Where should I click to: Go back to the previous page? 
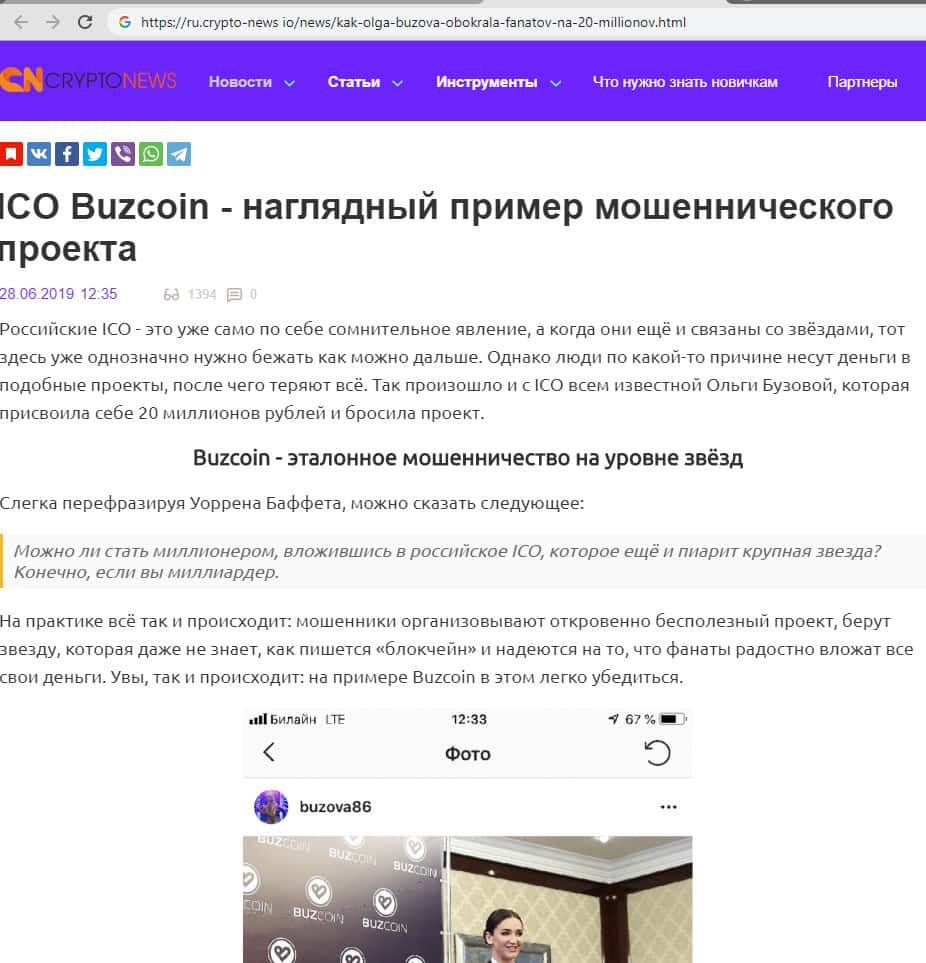20,21
